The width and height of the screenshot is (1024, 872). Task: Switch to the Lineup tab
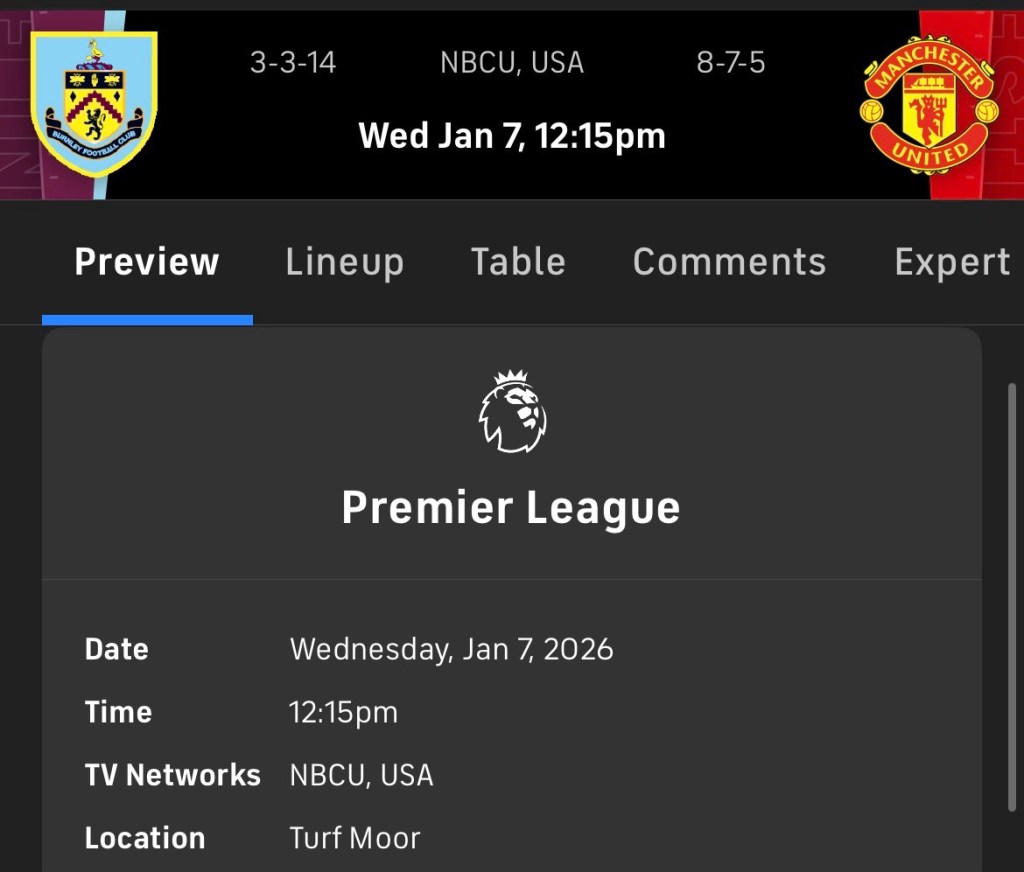click(344, 262)
